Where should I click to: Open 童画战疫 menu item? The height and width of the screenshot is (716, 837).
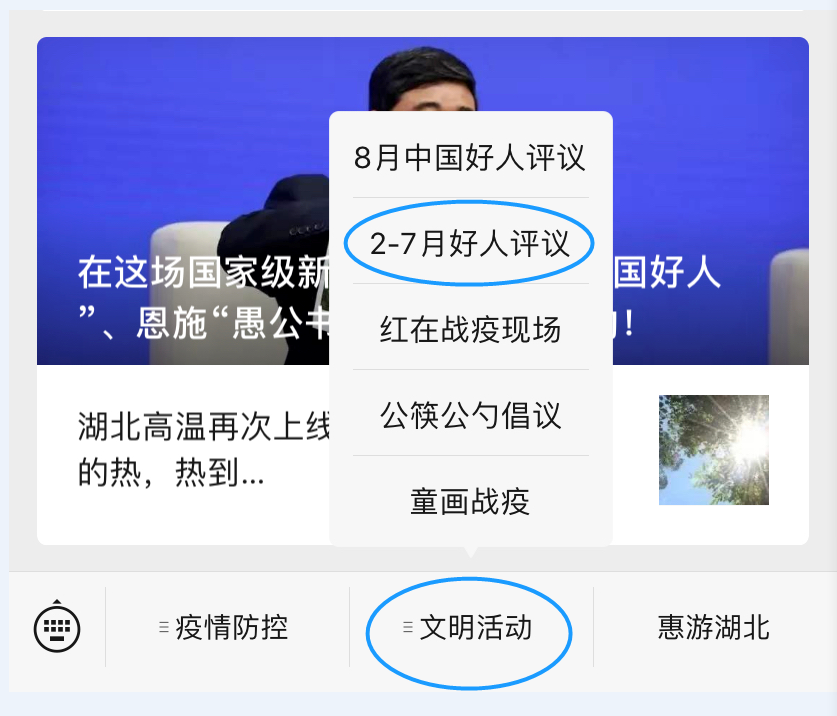470,500
